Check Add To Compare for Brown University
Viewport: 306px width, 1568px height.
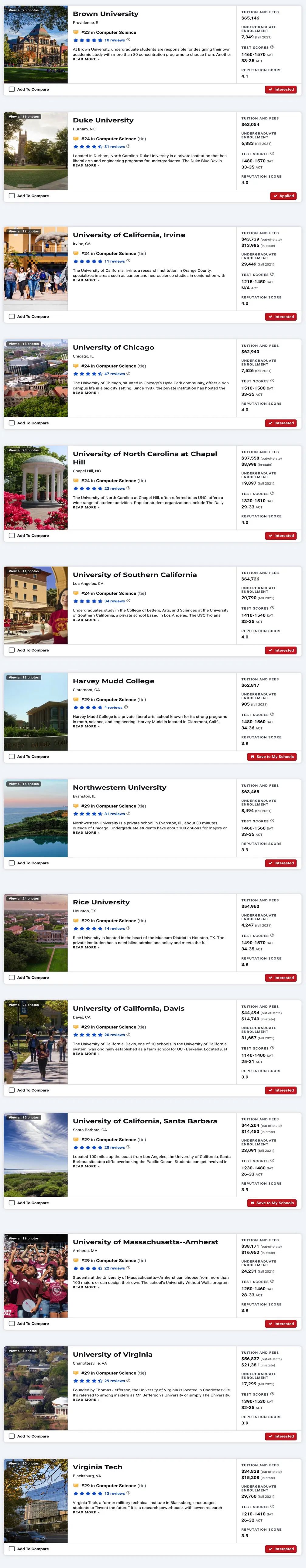12,90
